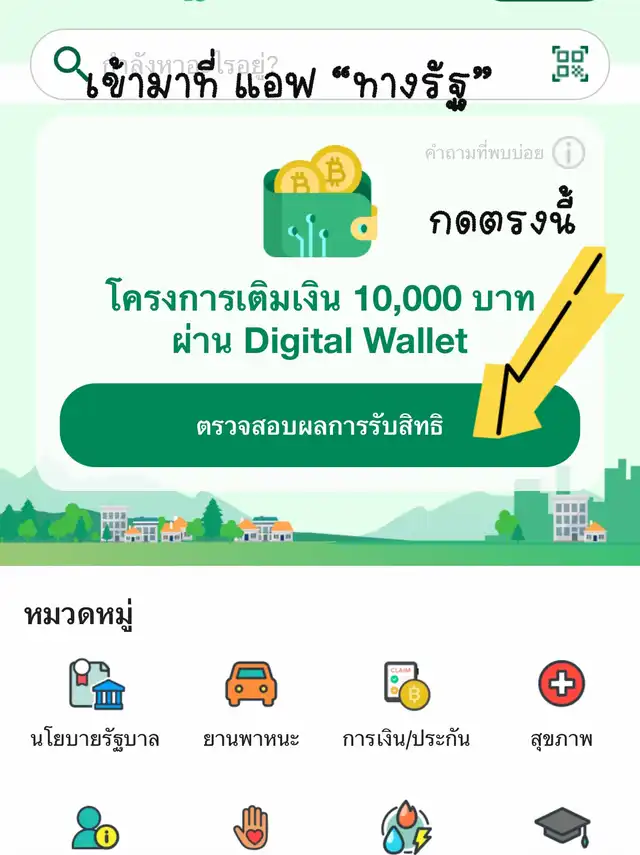The height and width of the screenshot is (855, 640).
Task: Open the graduation cap education category
Action: pos(562,830)
